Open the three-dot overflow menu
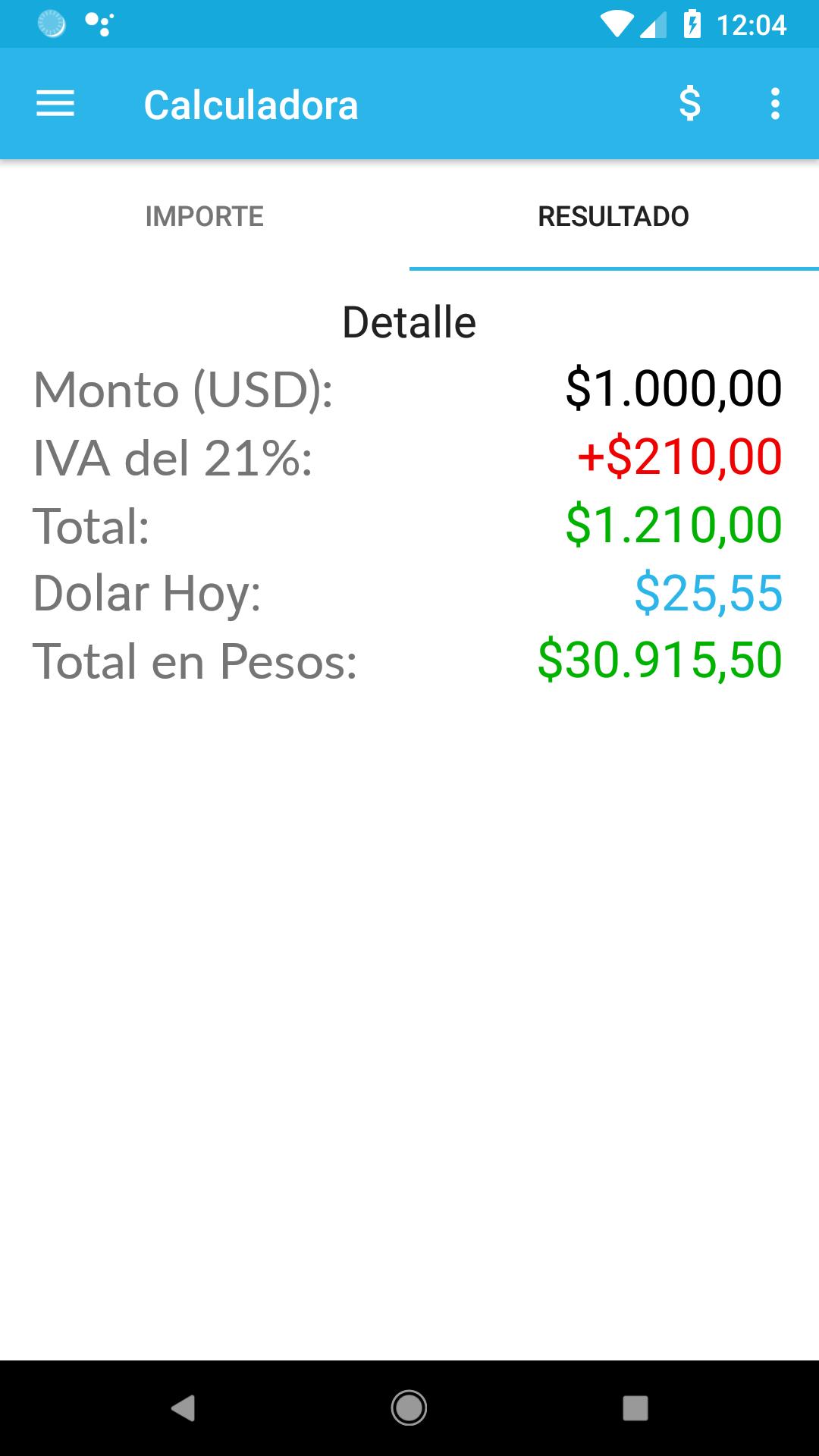This screenshot has height=1456, width=819. [774, 104]
